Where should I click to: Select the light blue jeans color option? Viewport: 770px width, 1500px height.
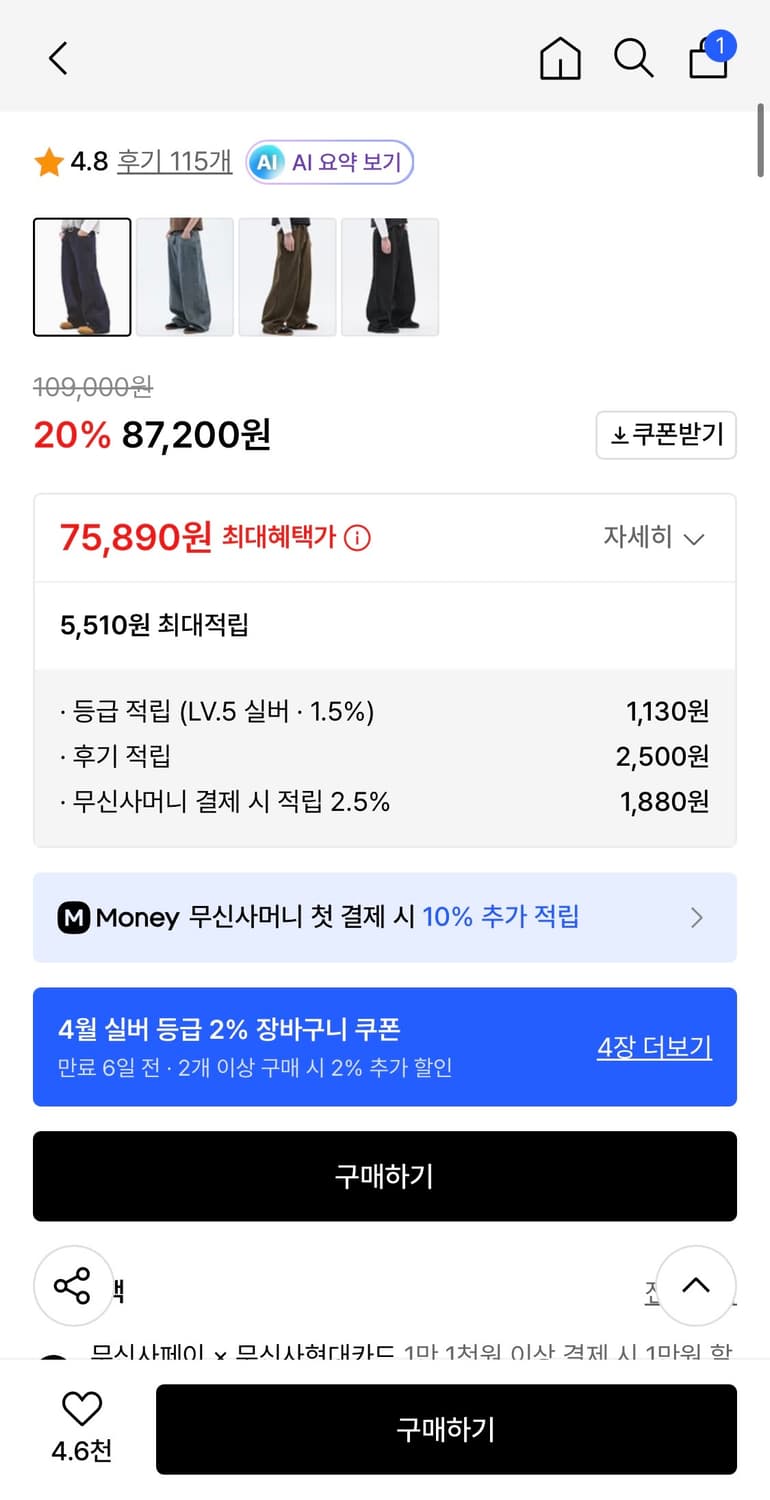[184, 277]
